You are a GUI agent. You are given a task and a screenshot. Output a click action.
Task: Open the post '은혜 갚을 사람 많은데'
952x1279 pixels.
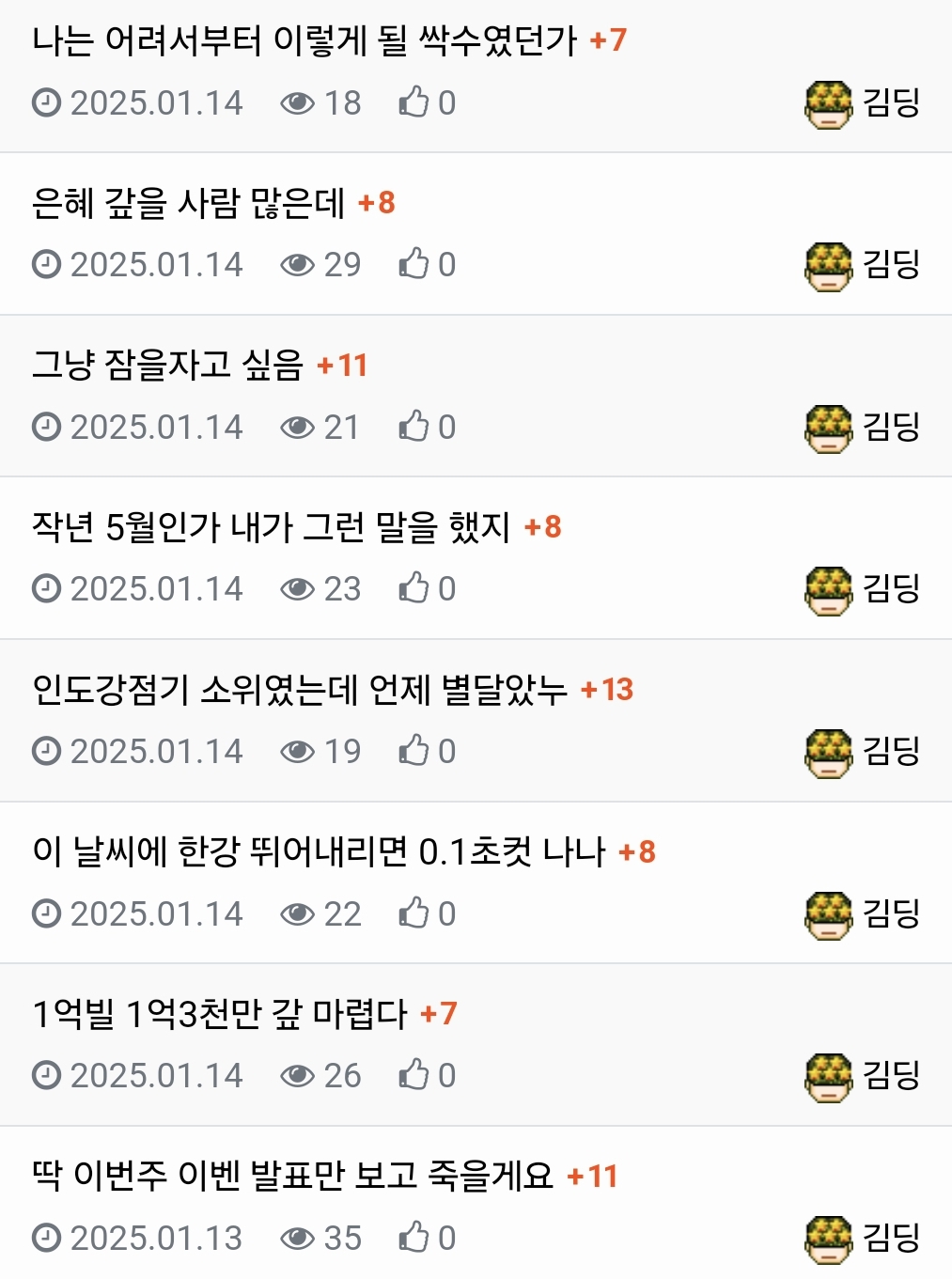tap(188, 203)
